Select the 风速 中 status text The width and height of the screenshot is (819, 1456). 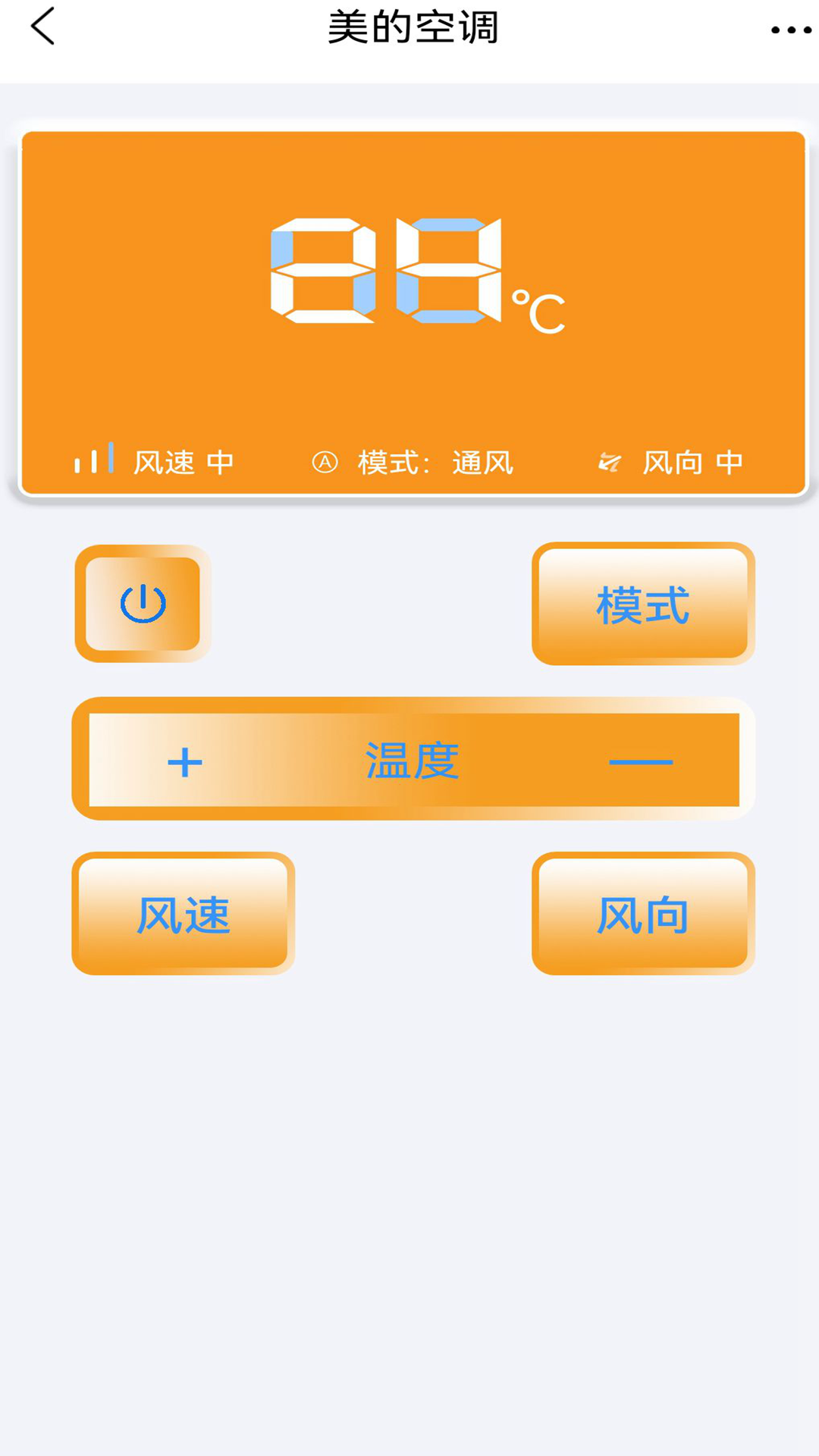tap(182, 461)
